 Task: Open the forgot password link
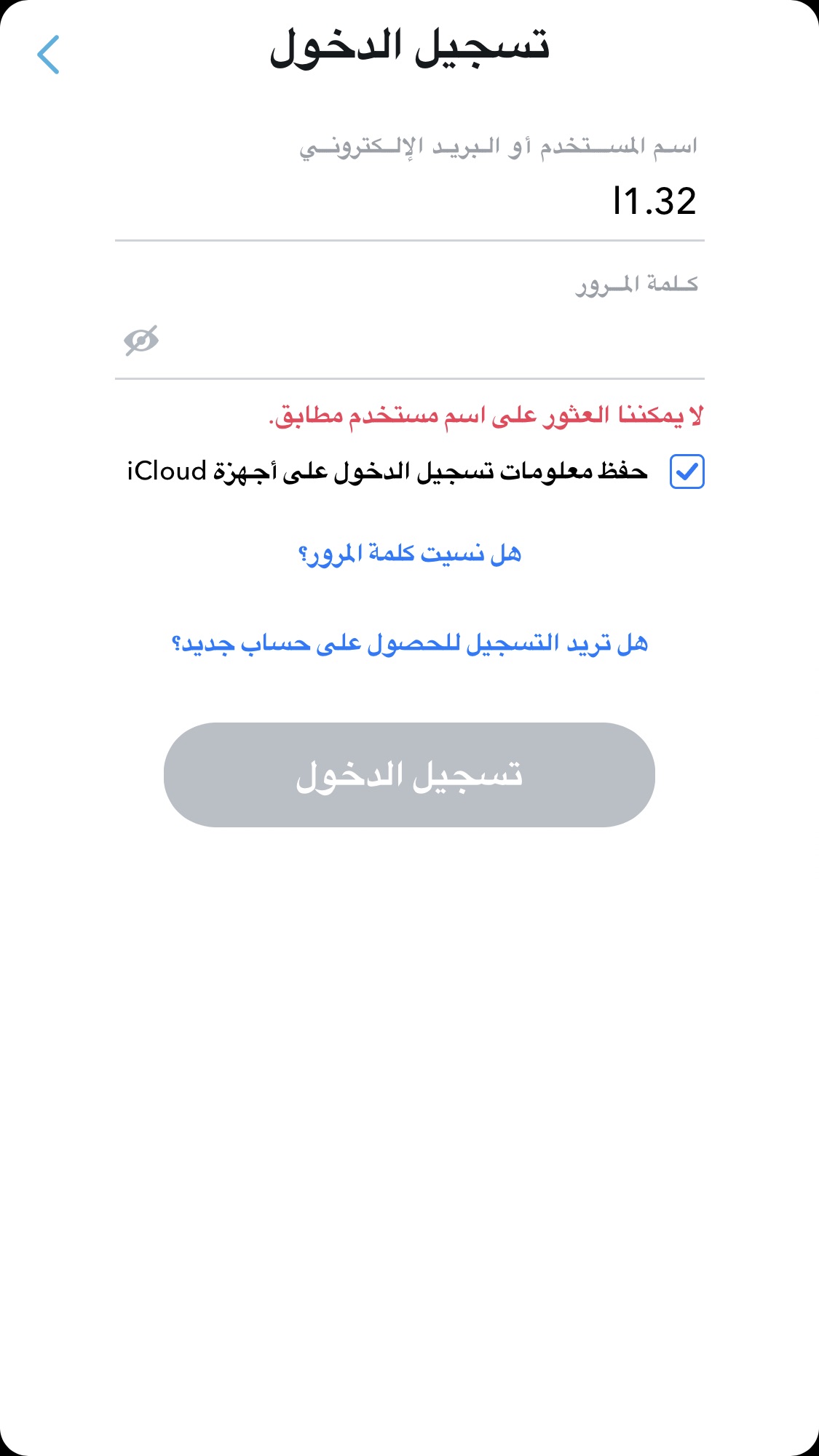click(410, 554)
